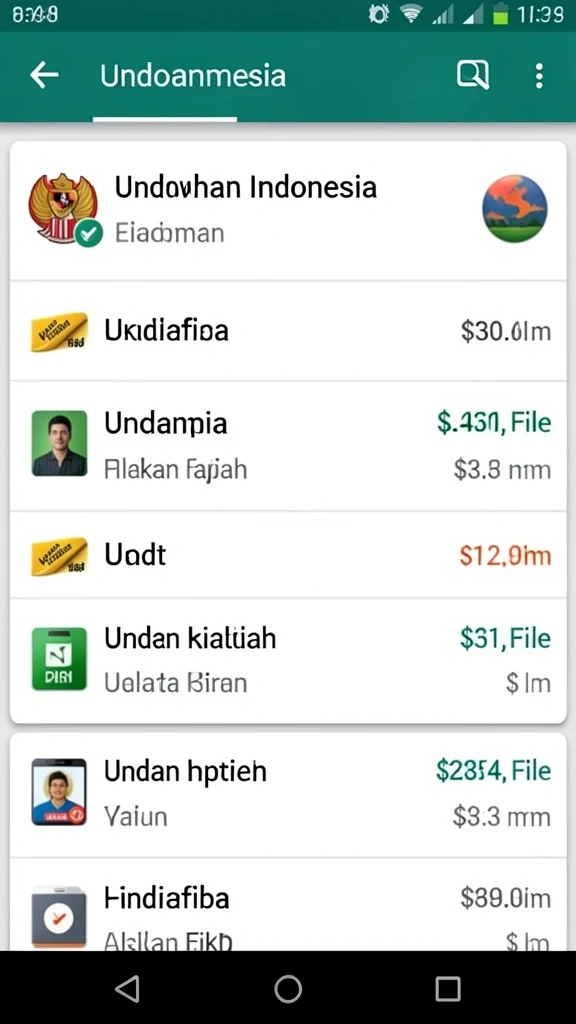Select the Undanpia entry
Image resolution: width=576 pixels, height=1024 pixels.
pos(288,446)
